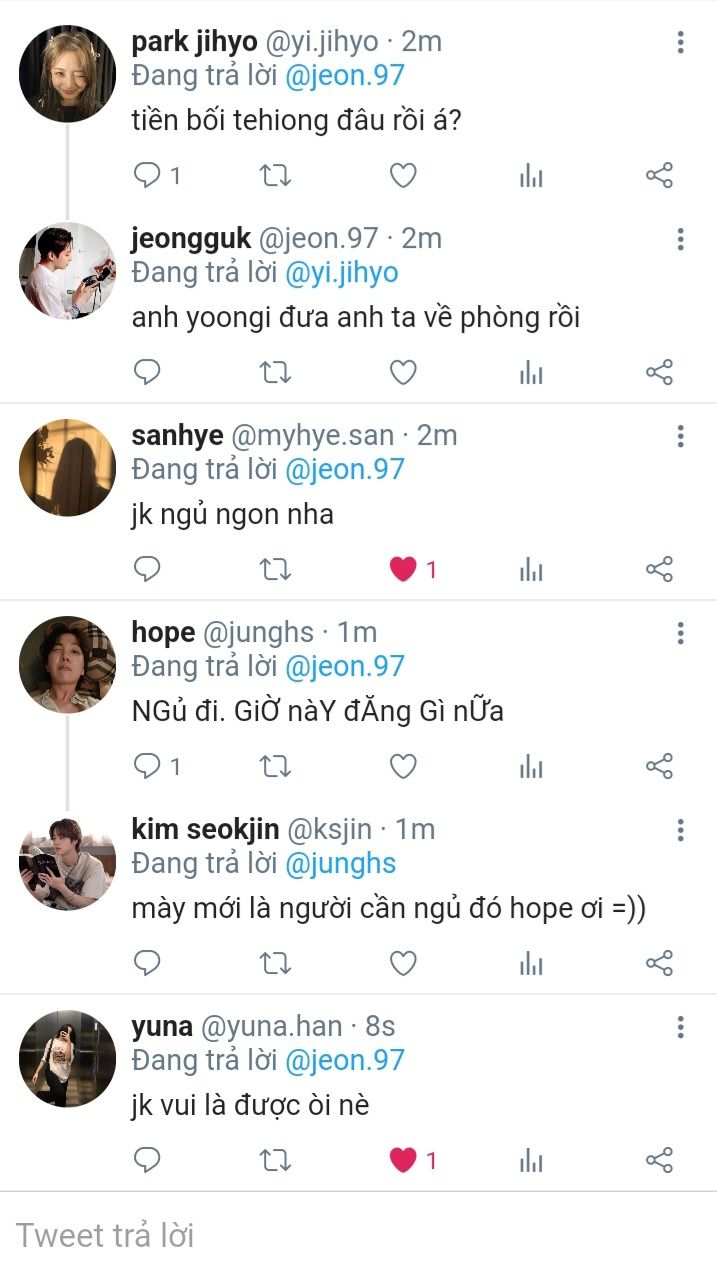This screenshot has width=717, height=1274.
Task: Unlike sanhye's reply
Action: pos(403,570)
